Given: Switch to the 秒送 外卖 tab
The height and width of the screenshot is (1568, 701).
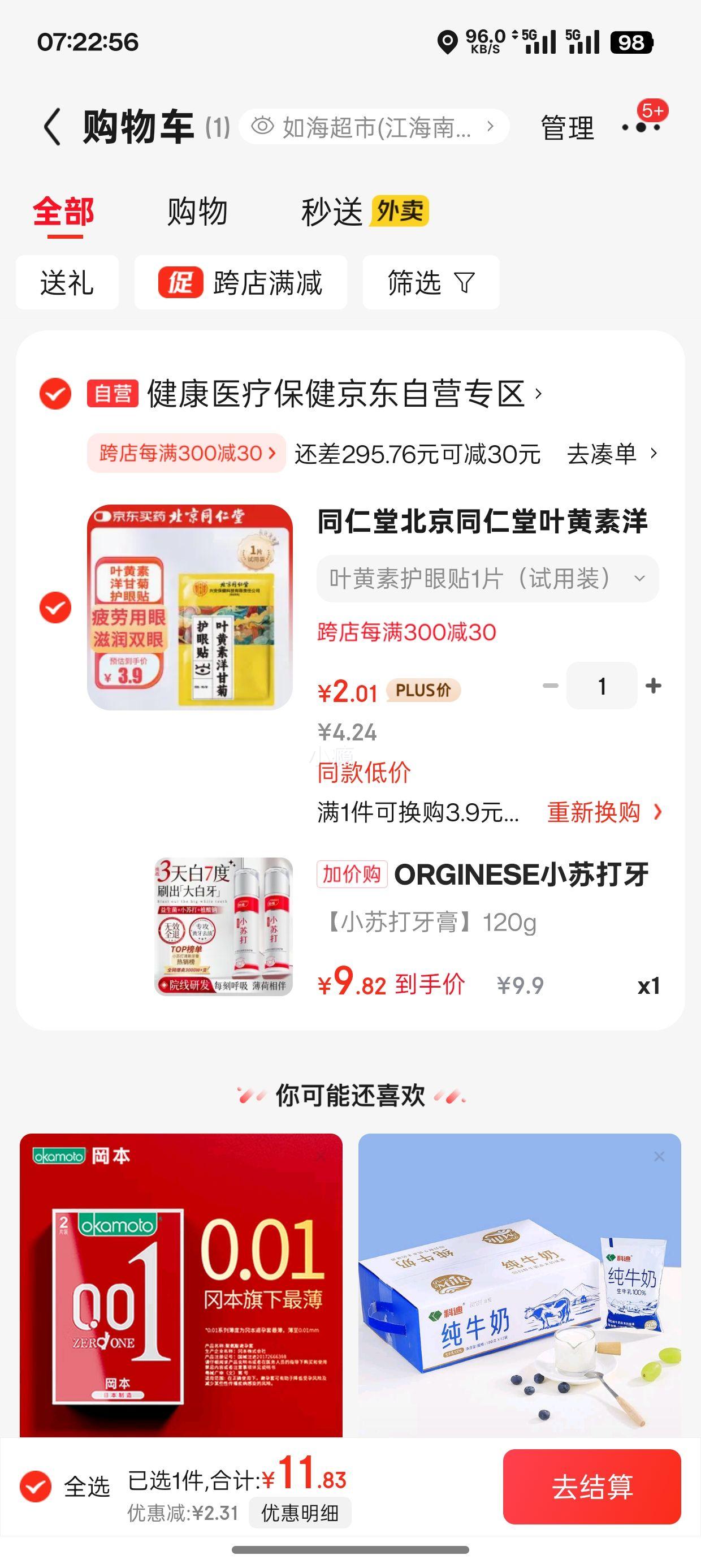Looking at the screenshot, I should click(x=365, y=212).
